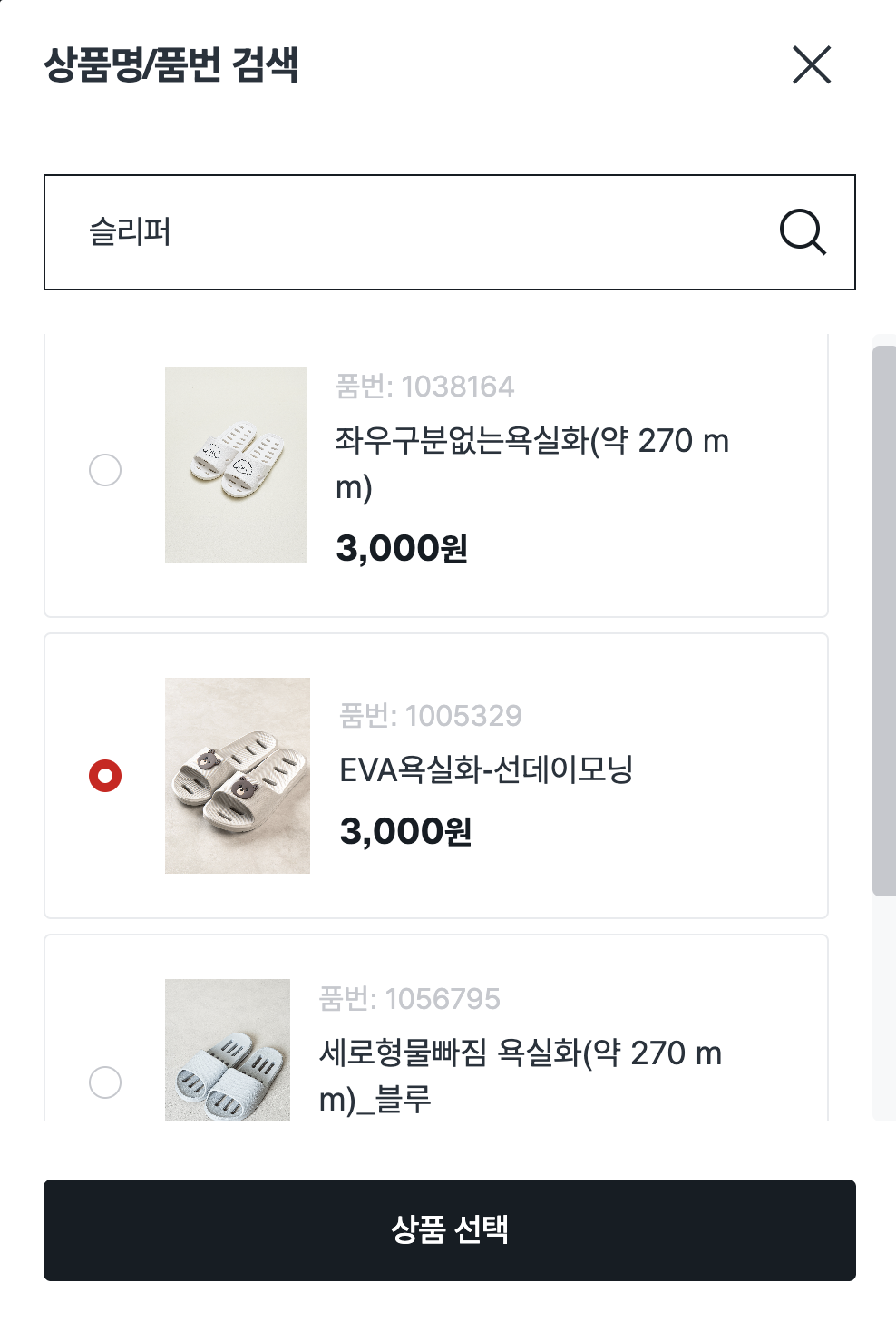Select radio button for 세로형물빠짐 욕실화 블루
The image size is (896, 1332).
[x=105, y=1082]
